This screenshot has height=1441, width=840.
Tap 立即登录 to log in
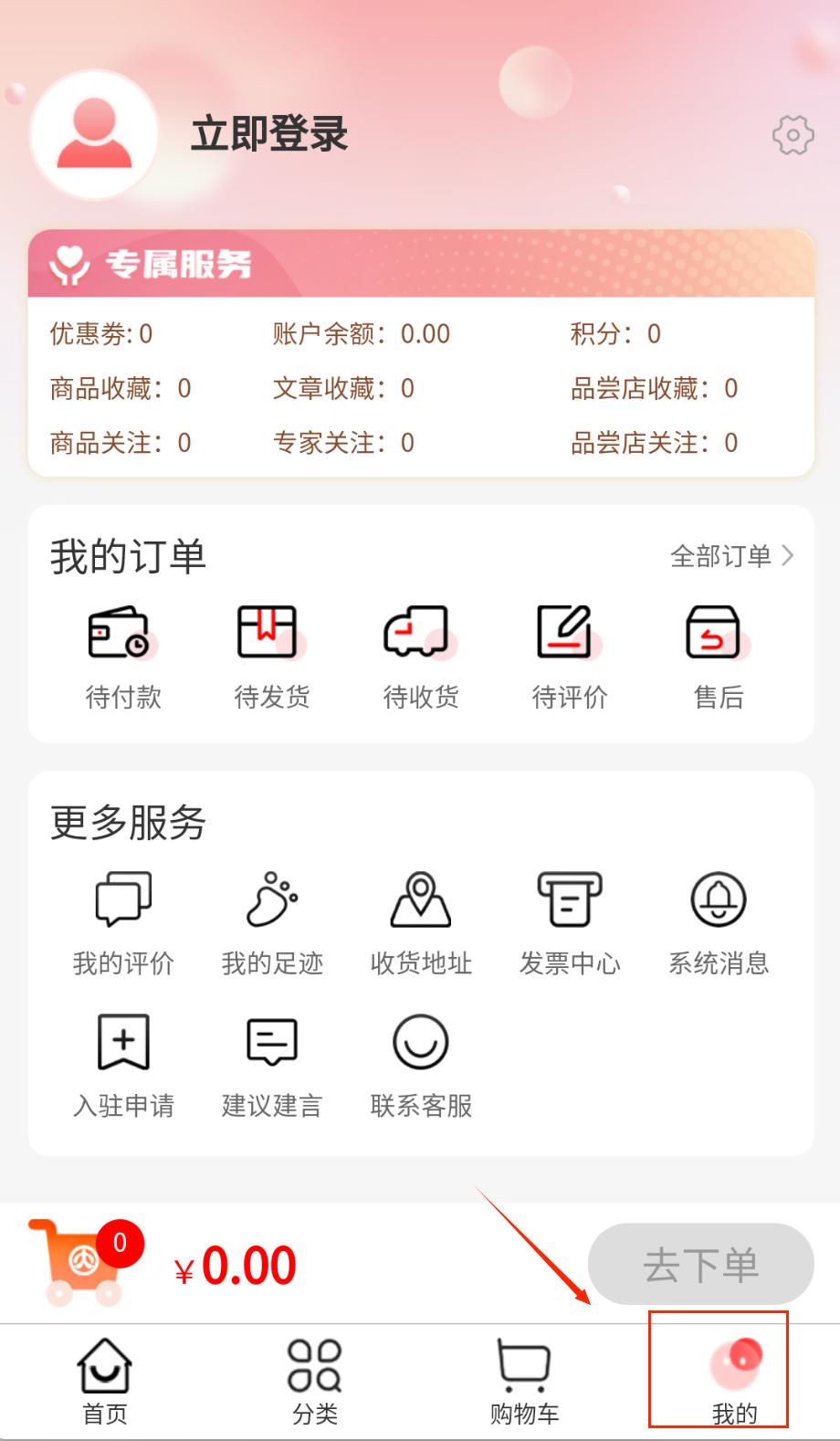(269, 134)
